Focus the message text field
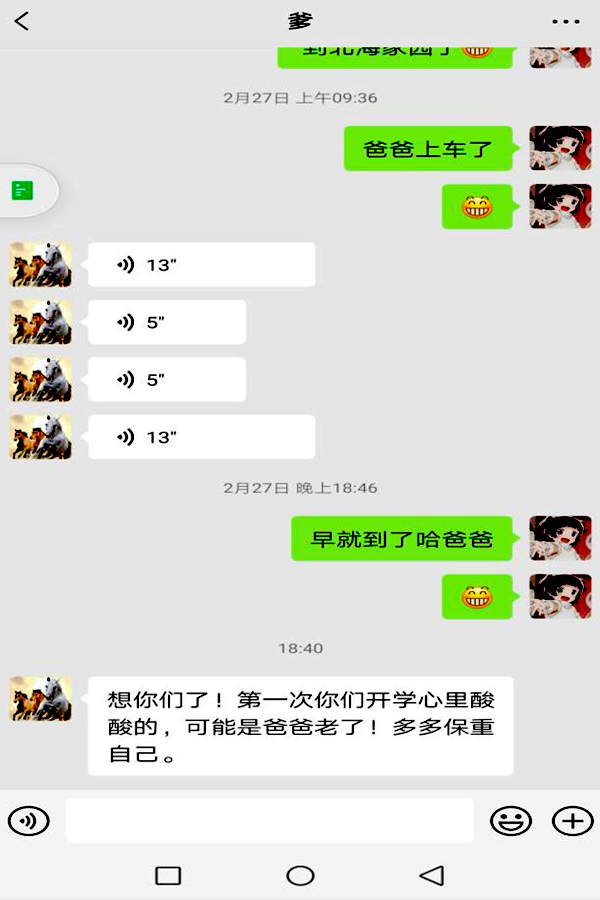 tap(269, 821)
